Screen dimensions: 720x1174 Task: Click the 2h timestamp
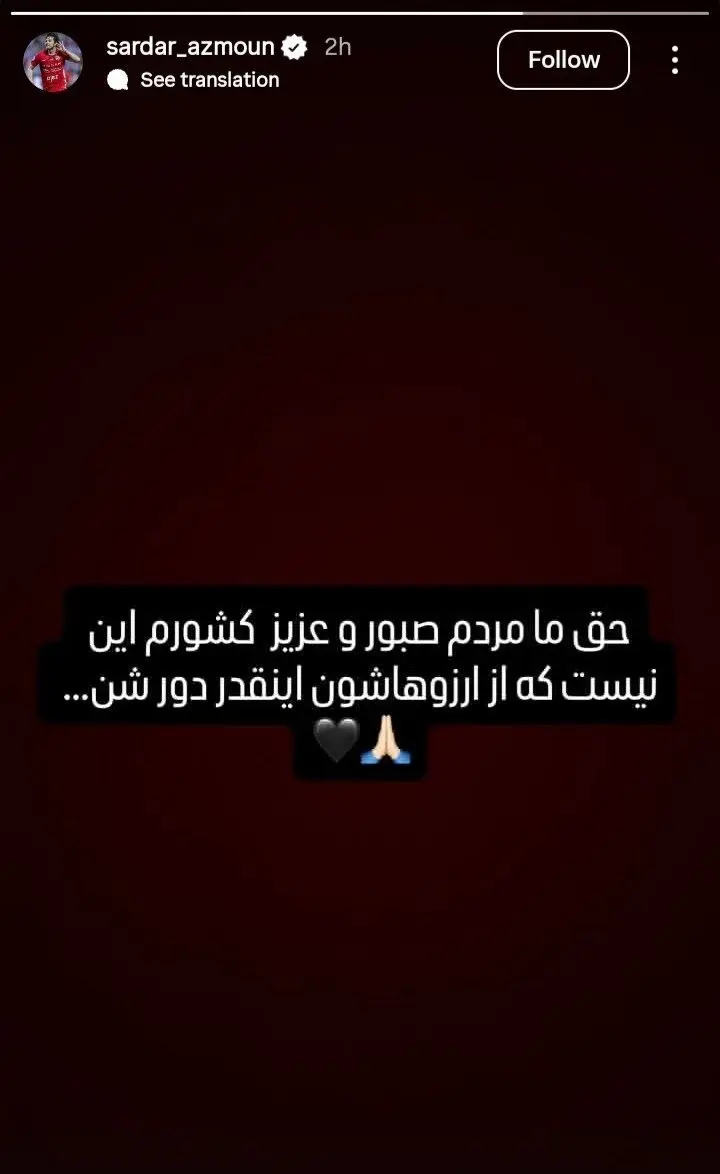pyautogui.click(x=336, y=46)
